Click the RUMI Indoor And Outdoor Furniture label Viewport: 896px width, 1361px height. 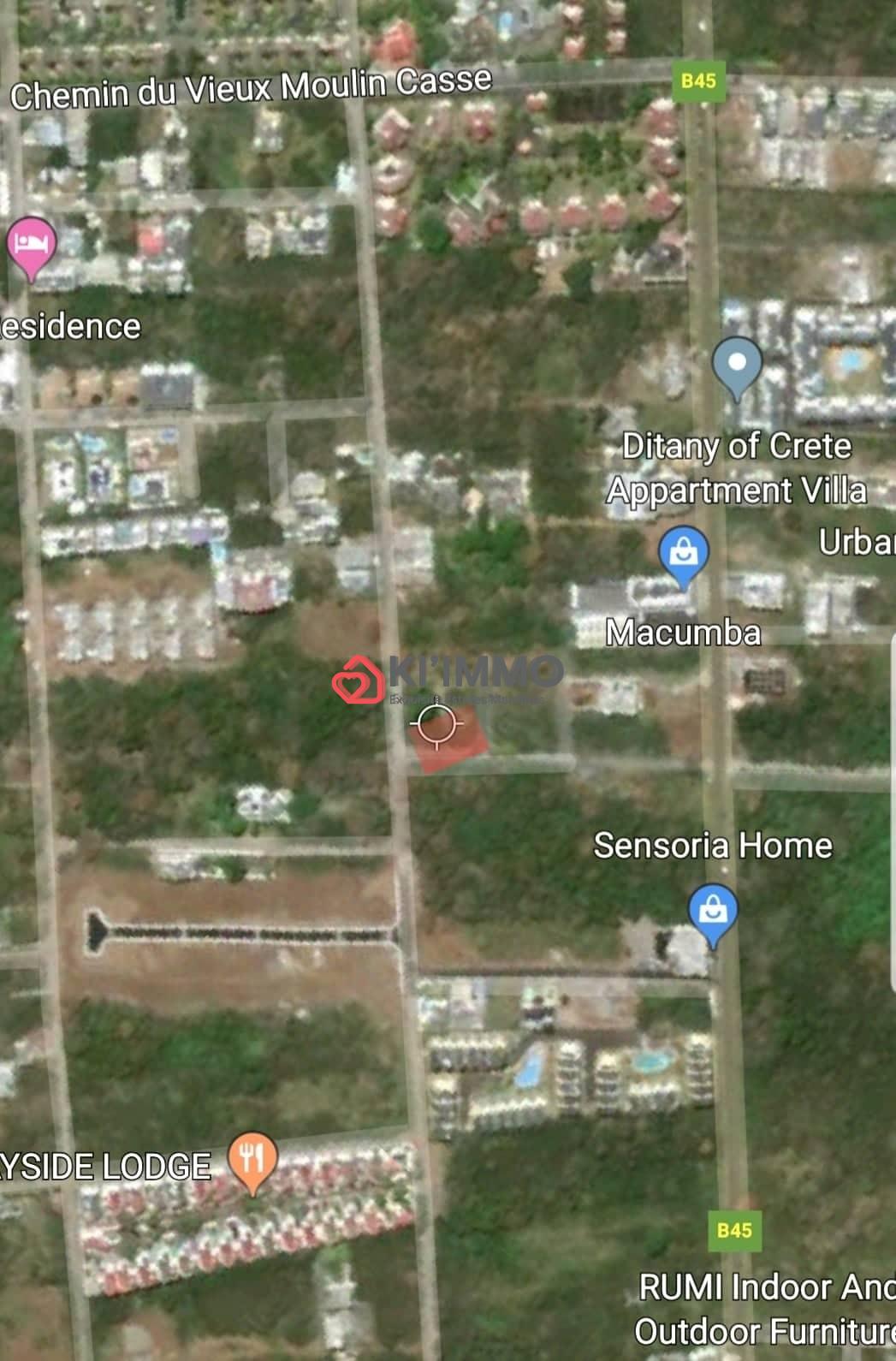point(766,1308)
